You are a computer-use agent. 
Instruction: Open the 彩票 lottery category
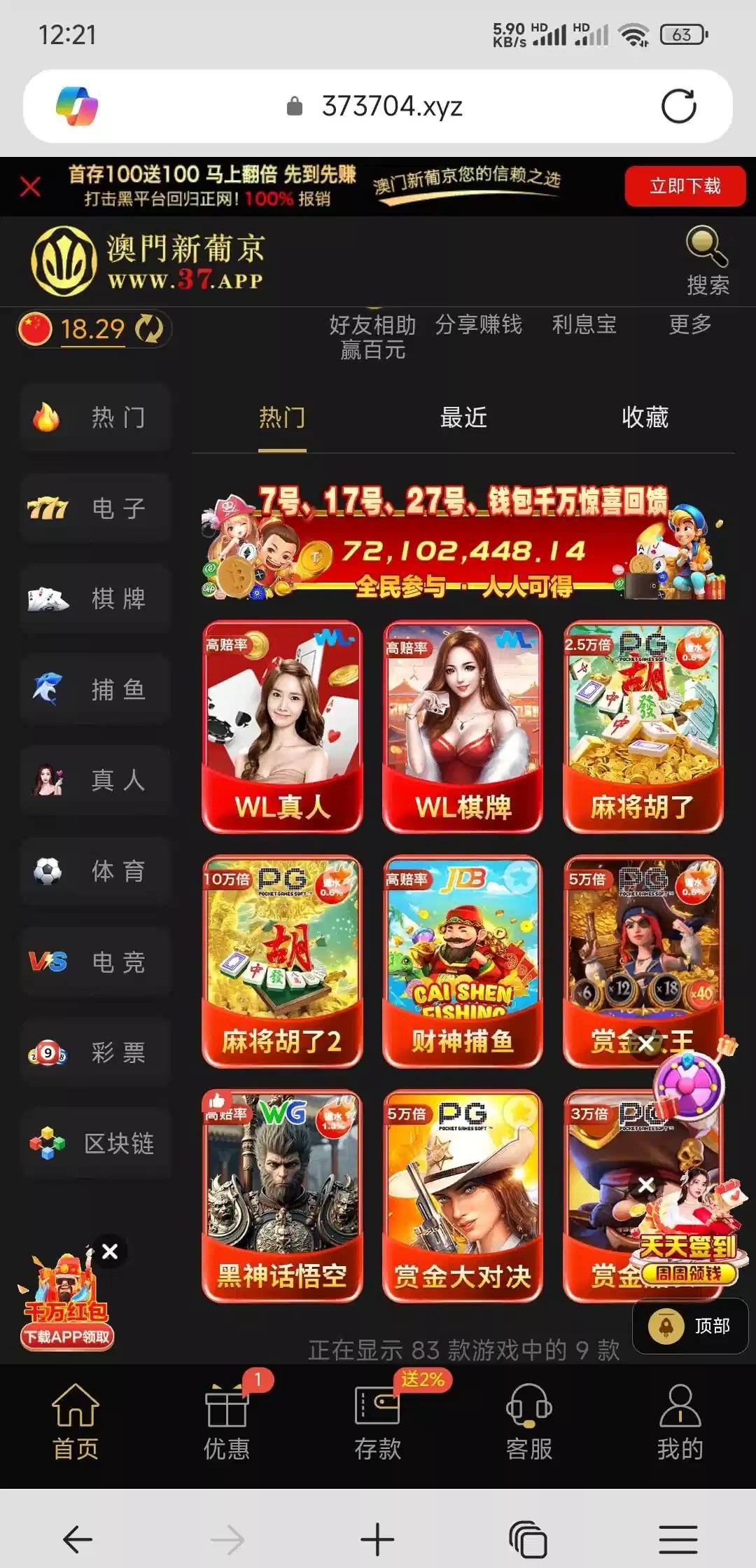point(96,1053)
